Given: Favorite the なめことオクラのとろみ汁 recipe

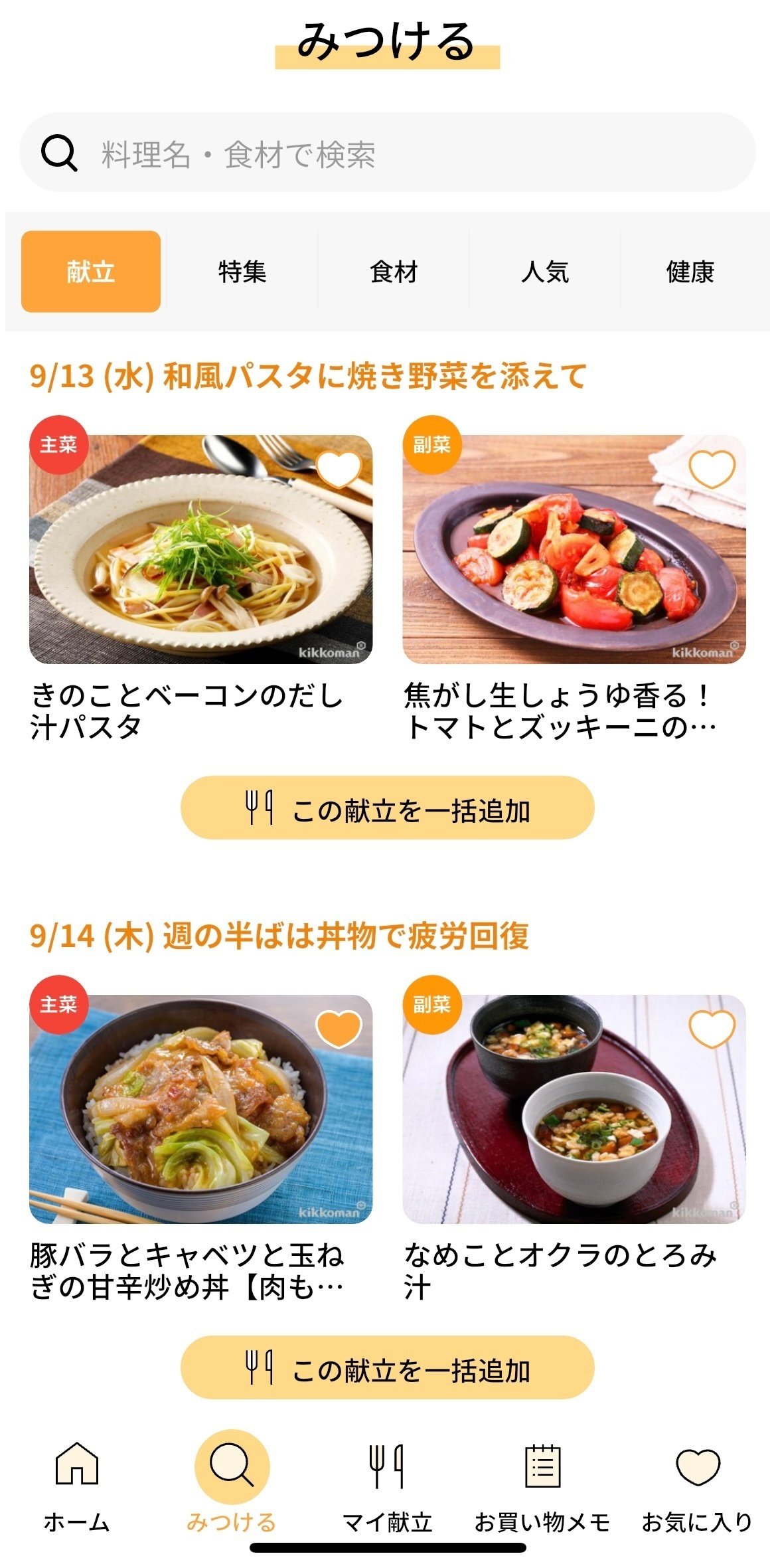Looking at the screenshot, I should (712, 1028).
